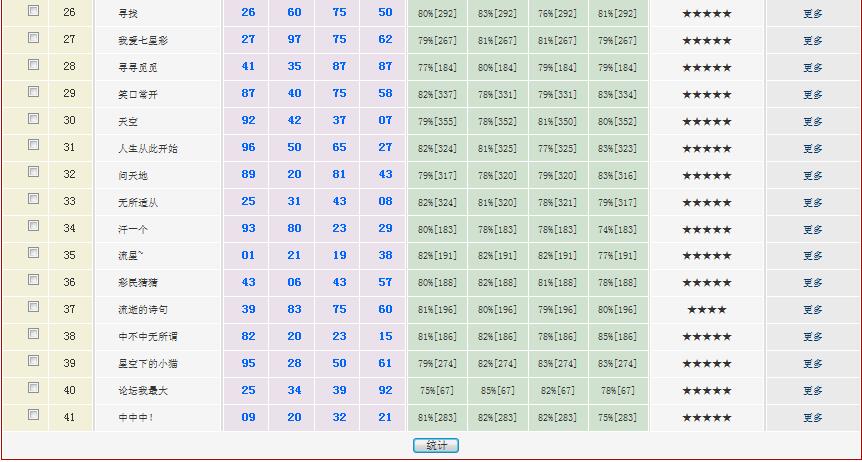Open 更多 on row 33

(813, 203)
